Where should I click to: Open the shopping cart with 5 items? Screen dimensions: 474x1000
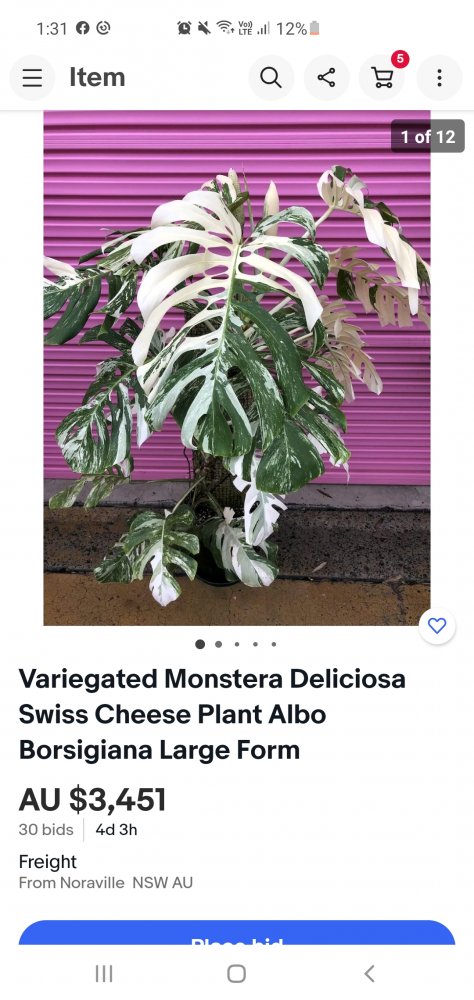click(383, 78)
